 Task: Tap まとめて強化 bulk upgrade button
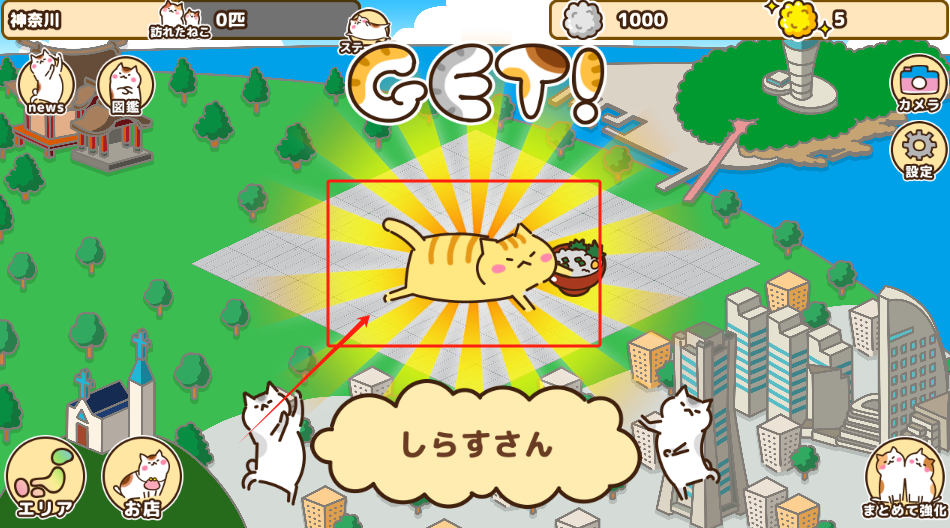[x=905, y=478]
